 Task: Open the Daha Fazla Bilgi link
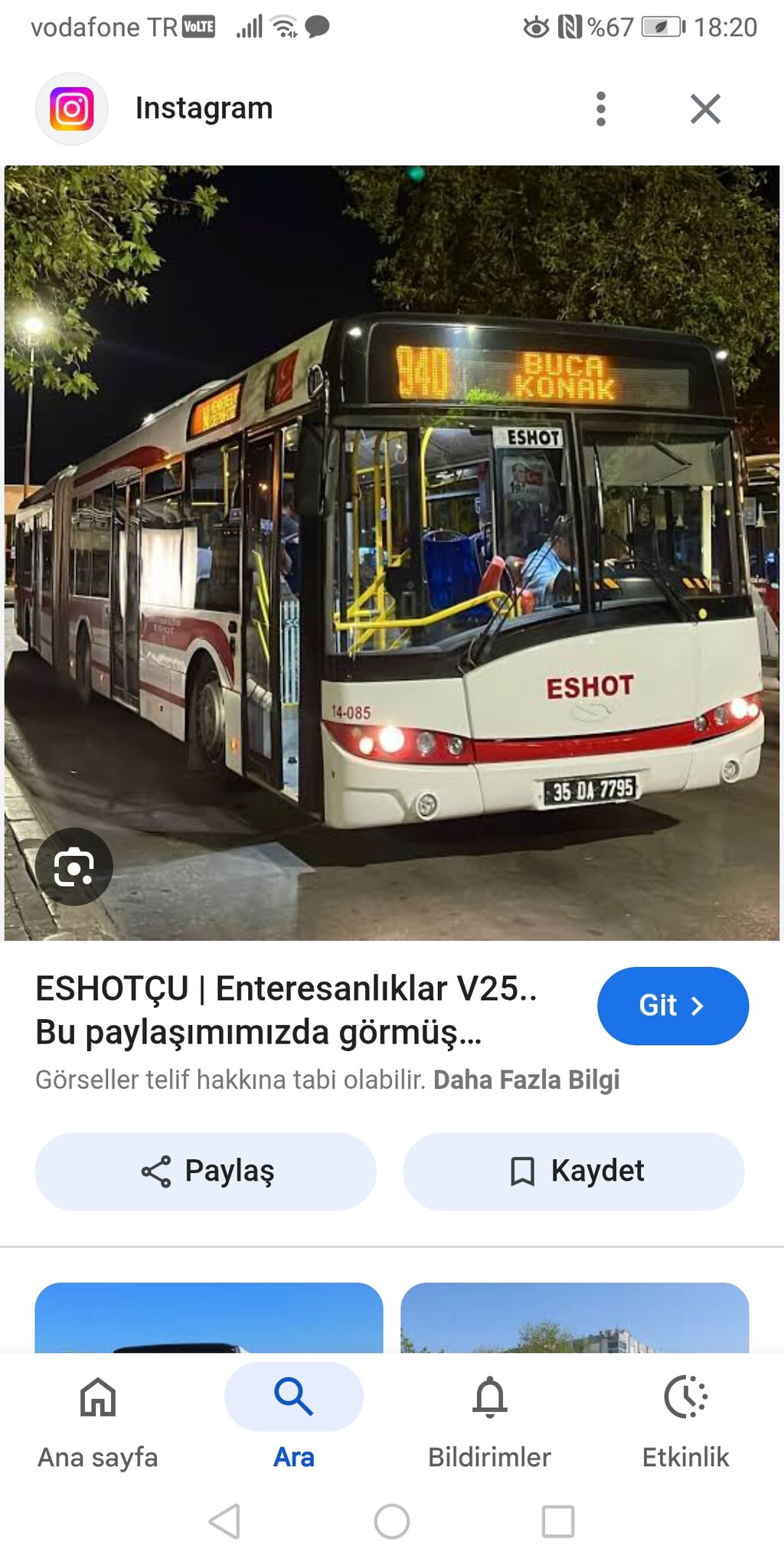click(x=526, y=1080)
